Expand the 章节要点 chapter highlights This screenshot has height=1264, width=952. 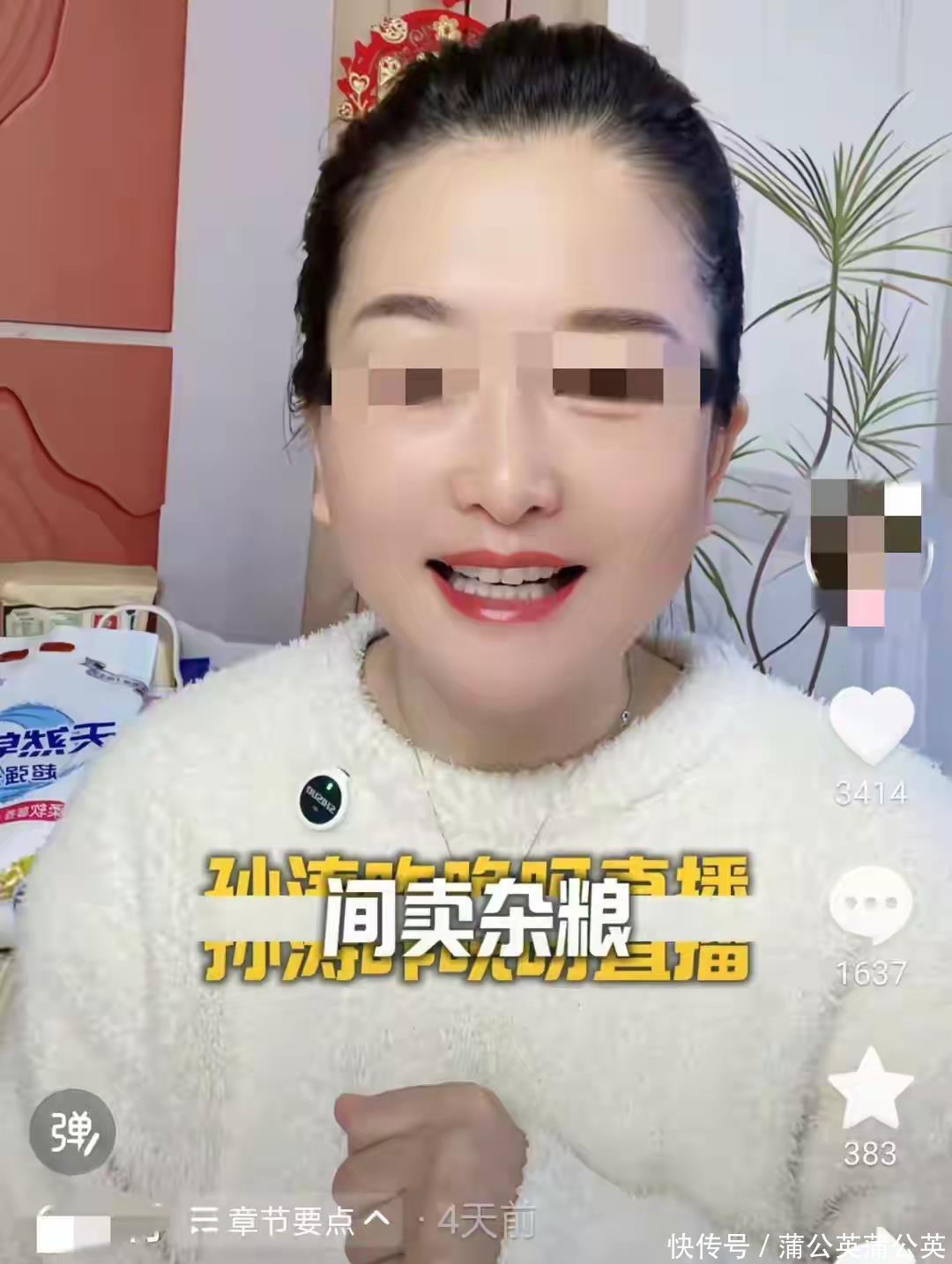point(291,1220)
